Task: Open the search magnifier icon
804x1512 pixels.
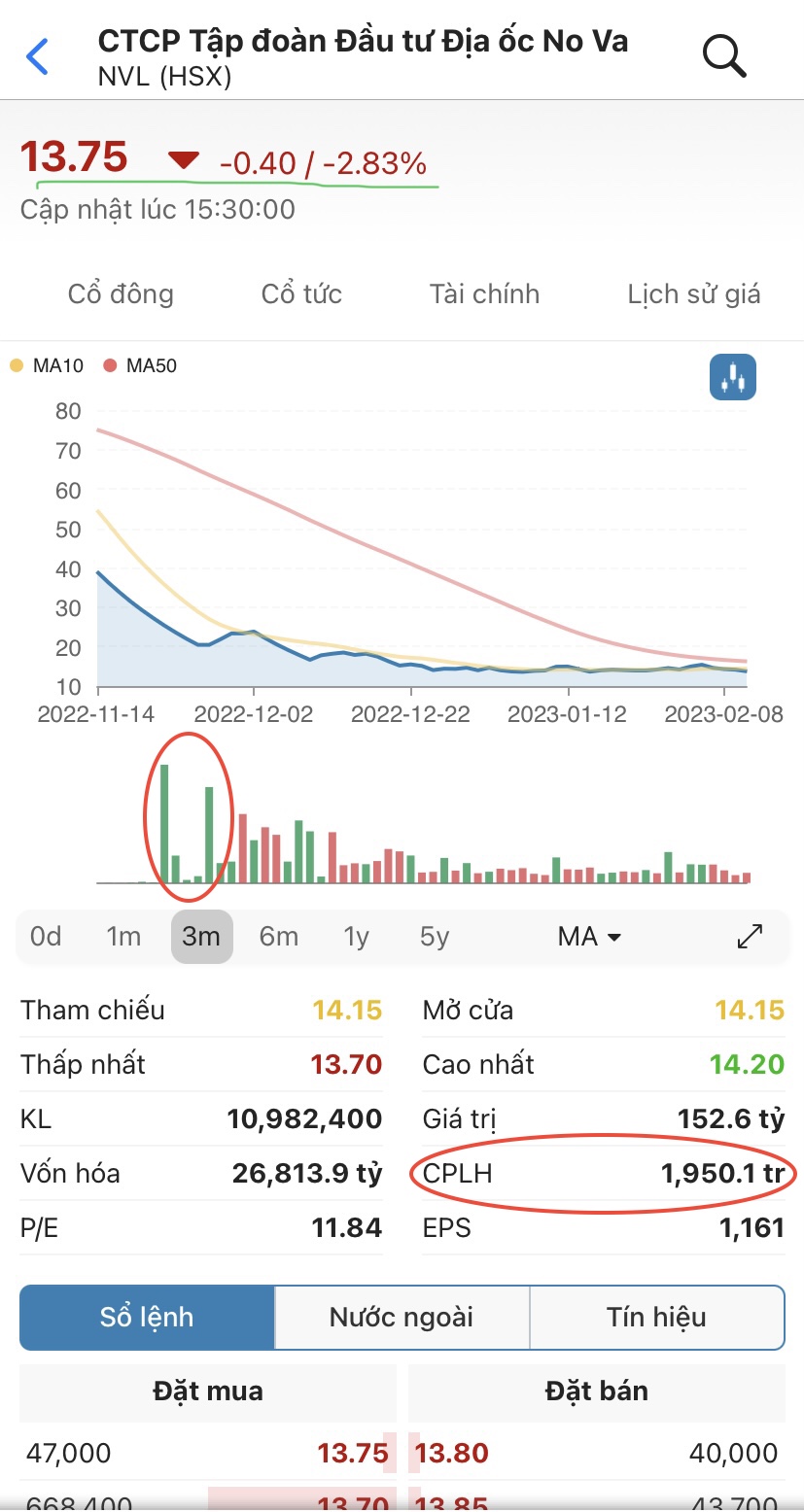Action: [724, 56]
